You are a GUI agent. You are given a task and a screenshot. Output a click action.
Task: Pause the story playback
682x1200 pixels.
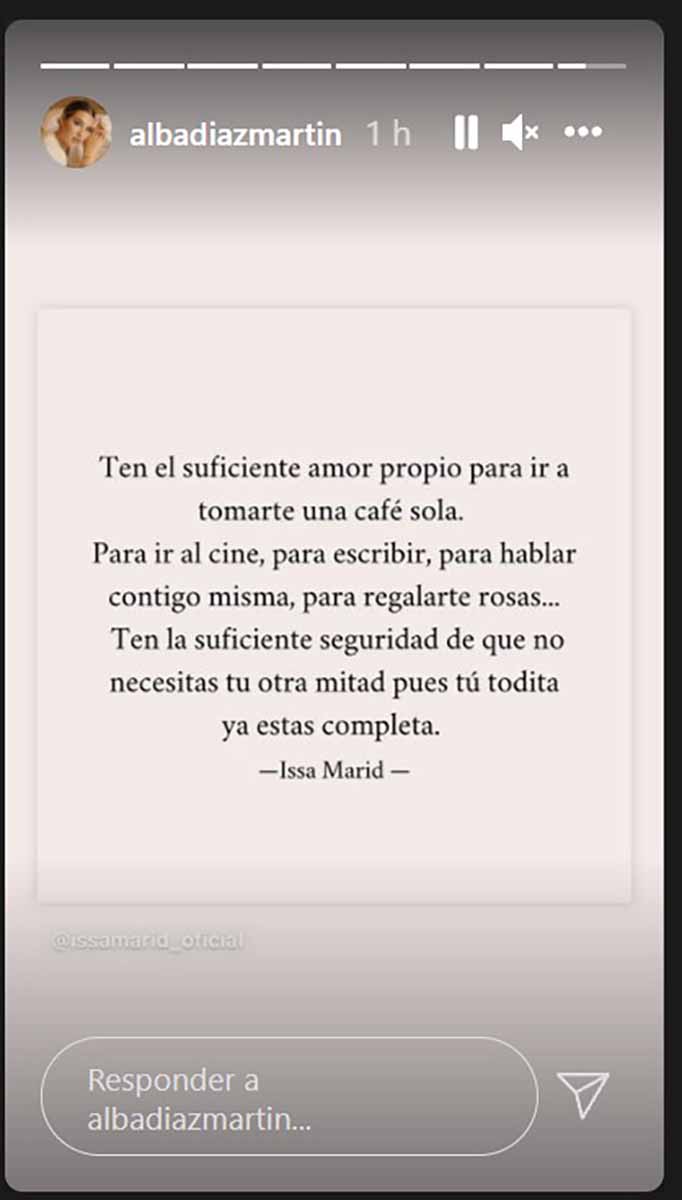pyautogui.click(x=466, y=132)
